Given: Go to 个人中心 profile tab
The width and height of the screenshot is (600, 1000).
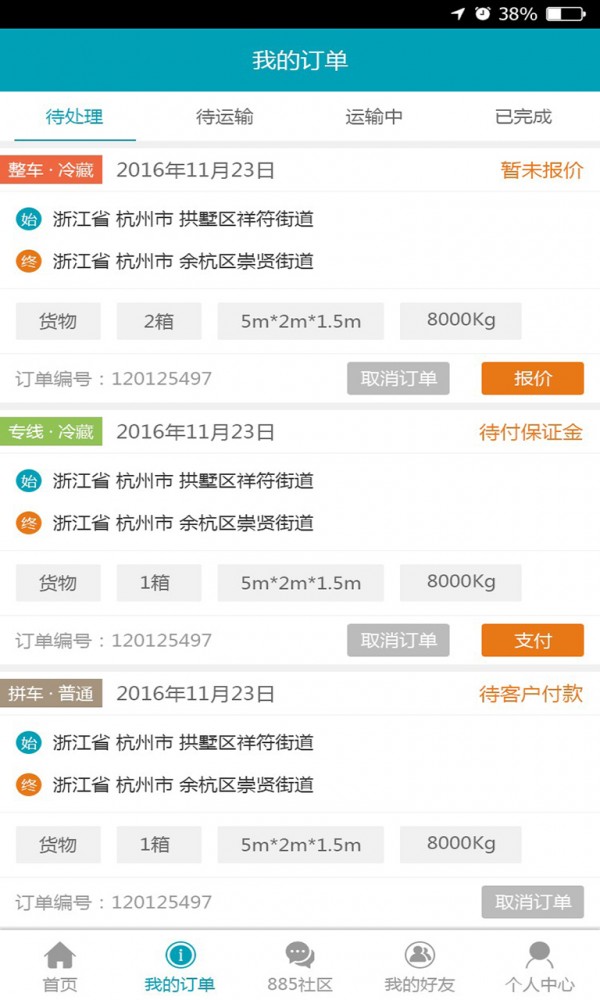Looking at the screenshot, I should [x=539, y=966].
